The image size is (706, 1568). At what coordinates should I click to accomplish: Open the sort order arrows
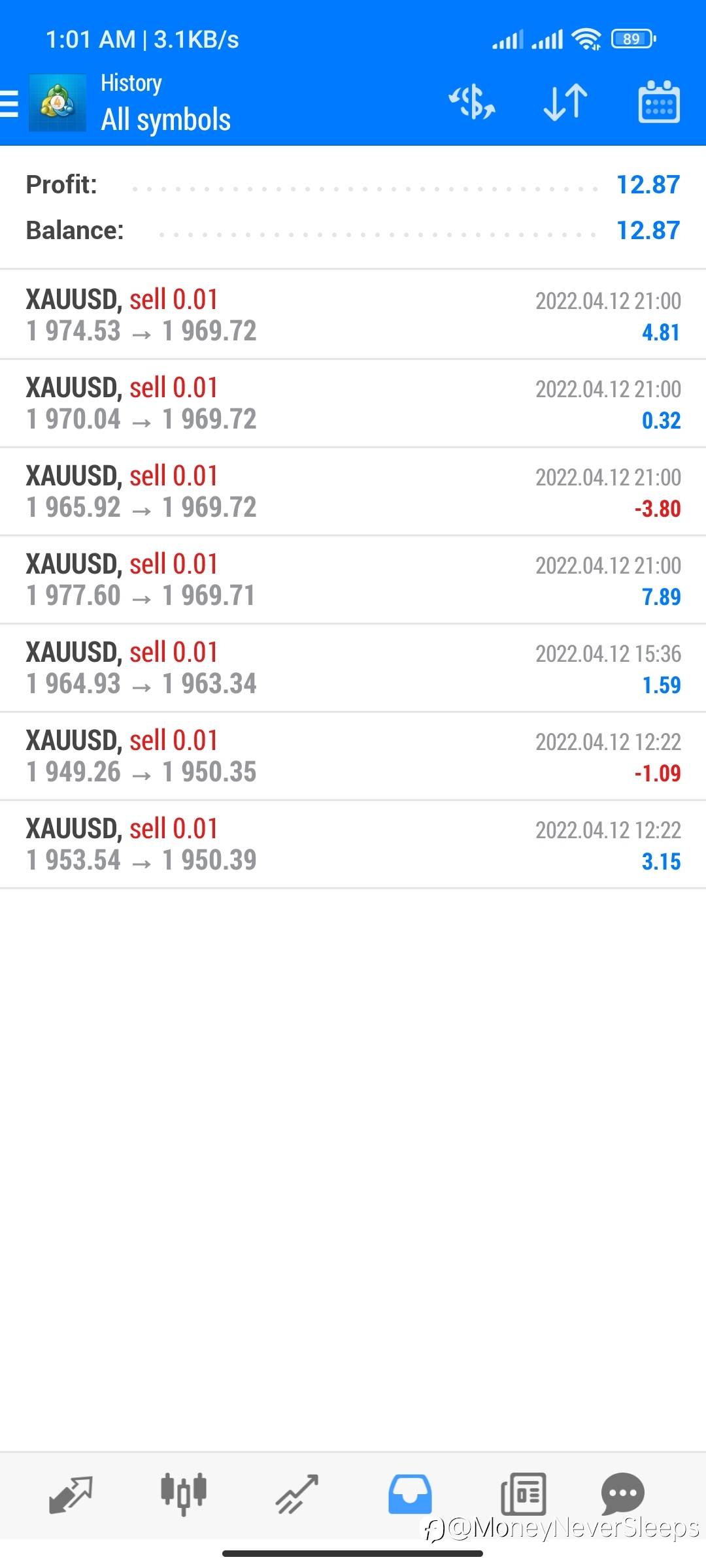pyautogui.click(x=565, y=103)
